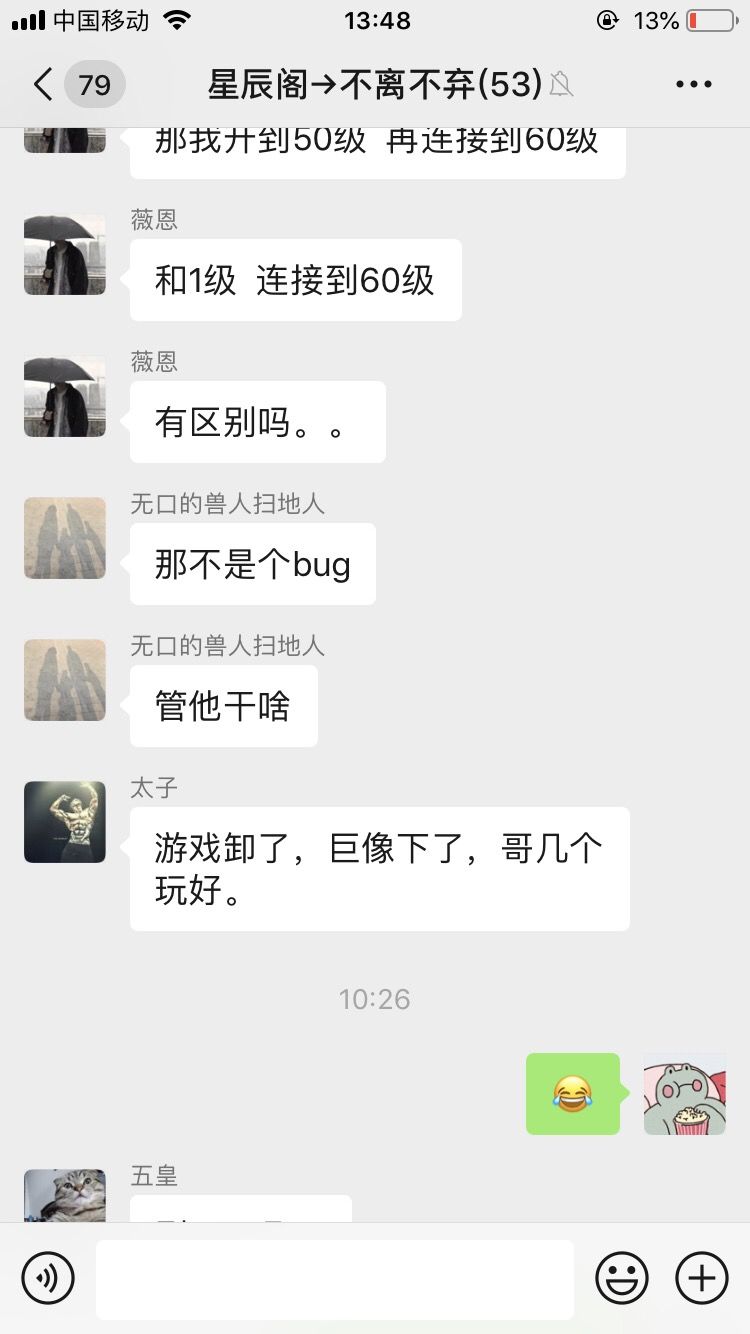Tap 无口的兽人扫地人's avatar
This screenshot has width=750, height=1334.
tap(64, 538)
